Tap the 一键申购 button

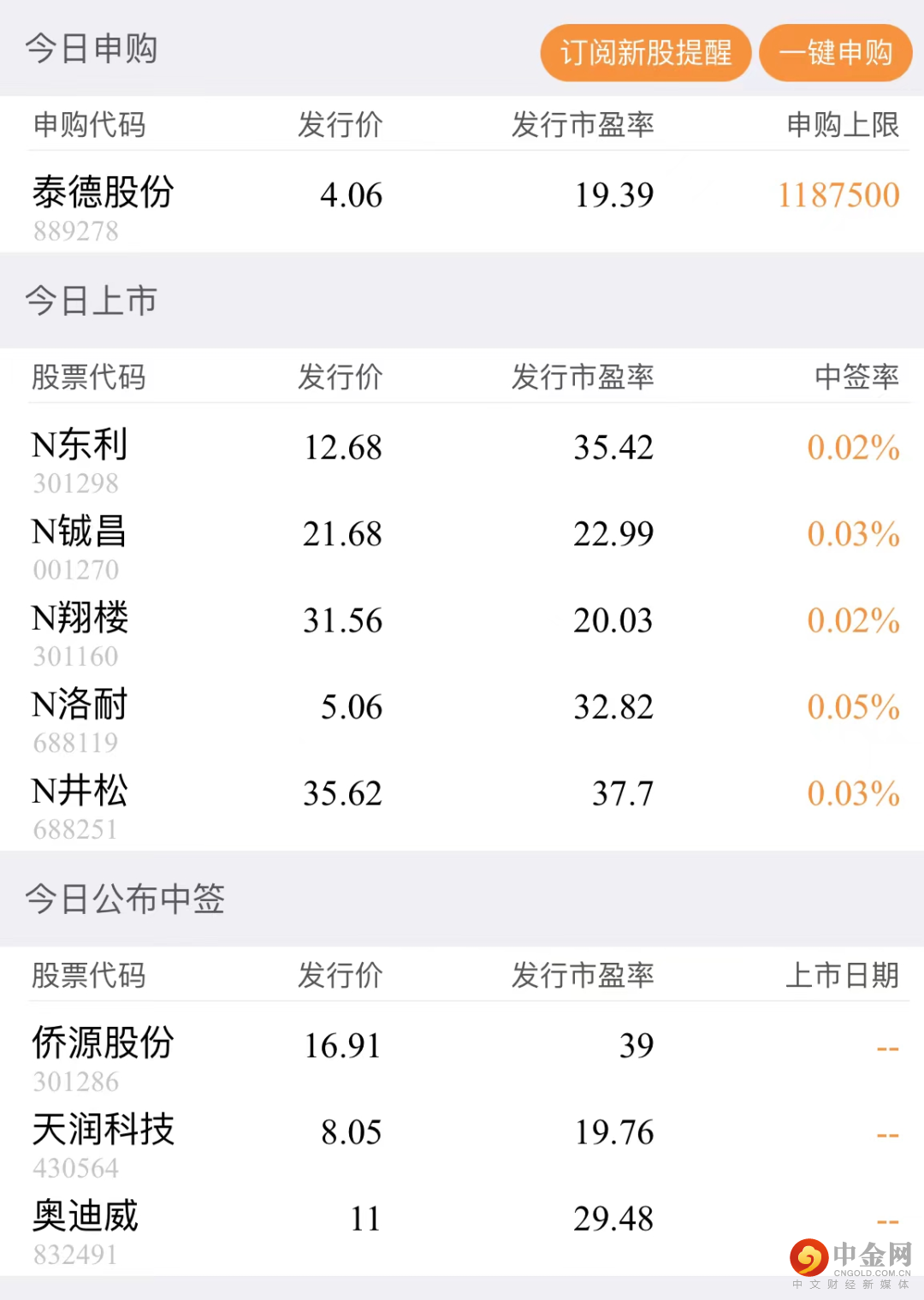[x=835, y=53]
